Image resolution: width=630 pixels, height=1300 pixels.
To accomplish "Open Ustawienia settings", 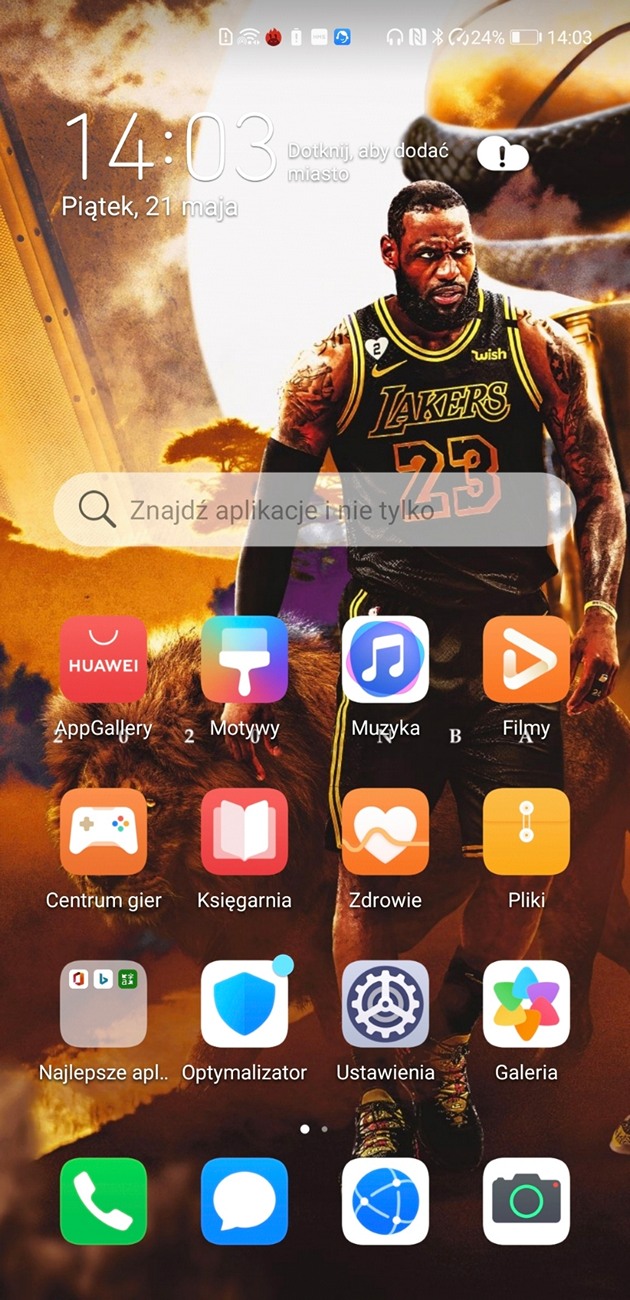I will tap(385, 1004).
